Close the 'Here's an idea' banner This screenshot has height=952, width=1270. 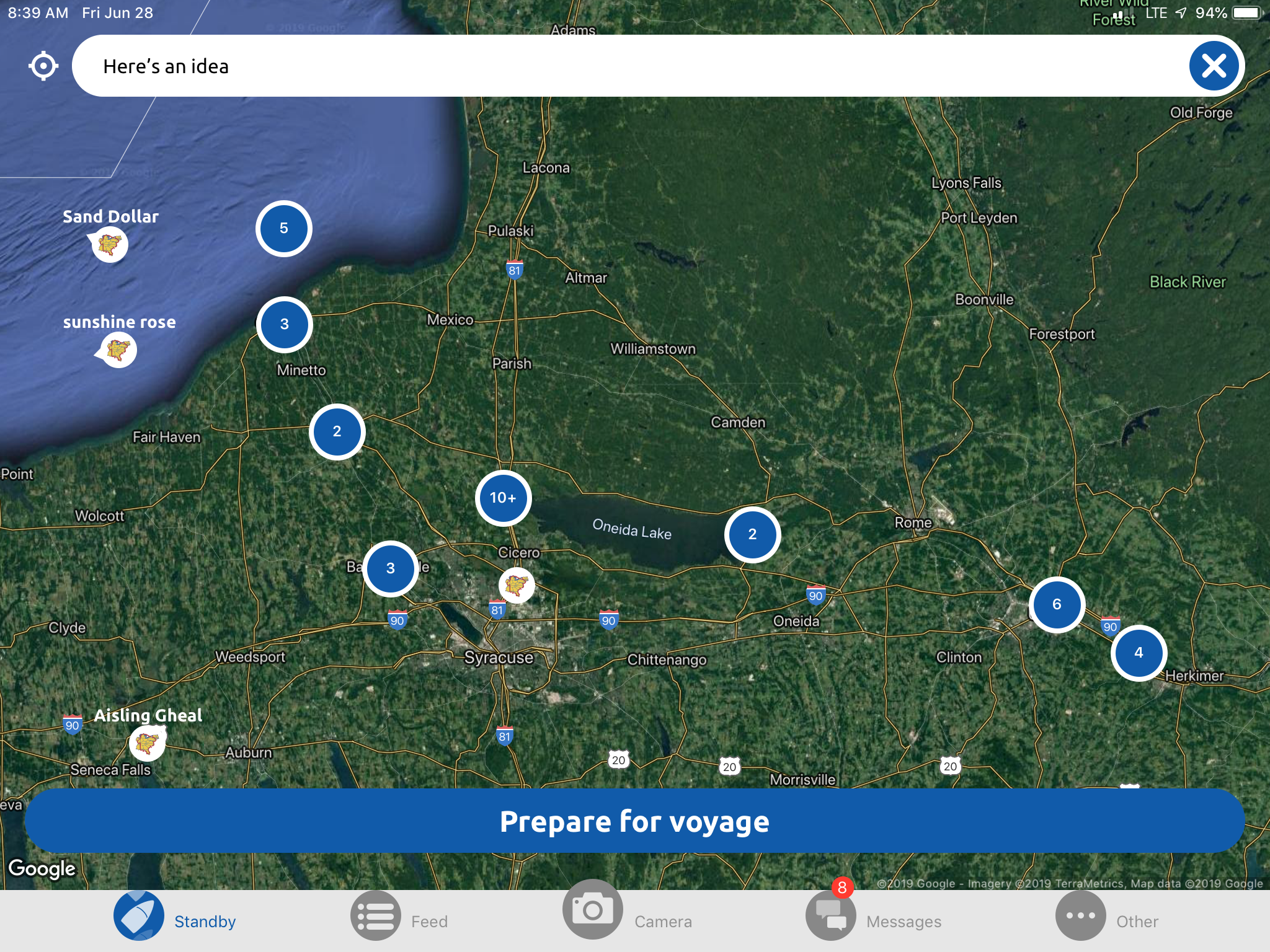[x=1214, y=66]
